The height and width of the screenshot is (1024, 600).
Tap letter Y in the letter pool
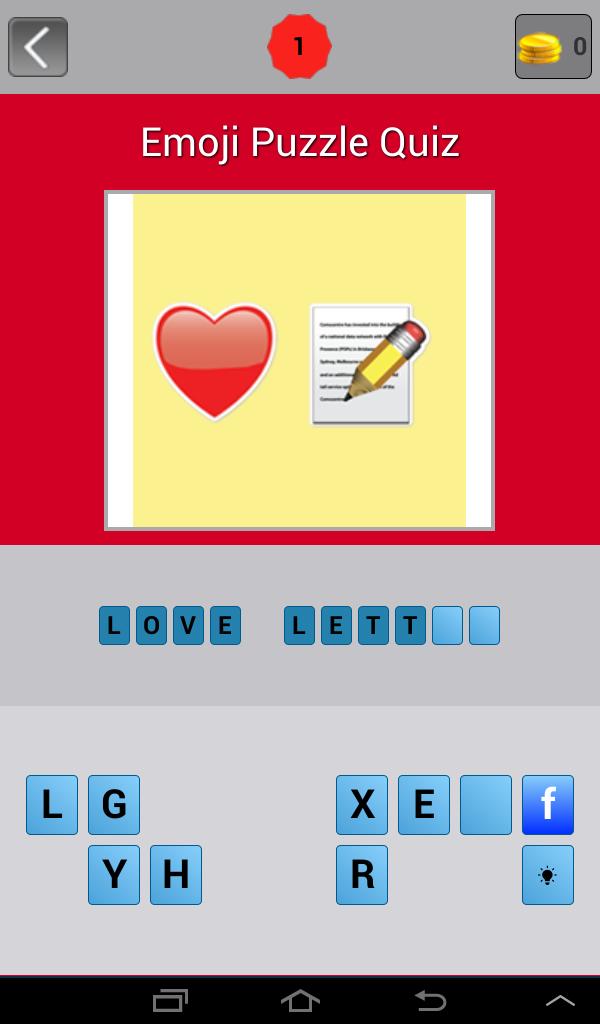114,875
